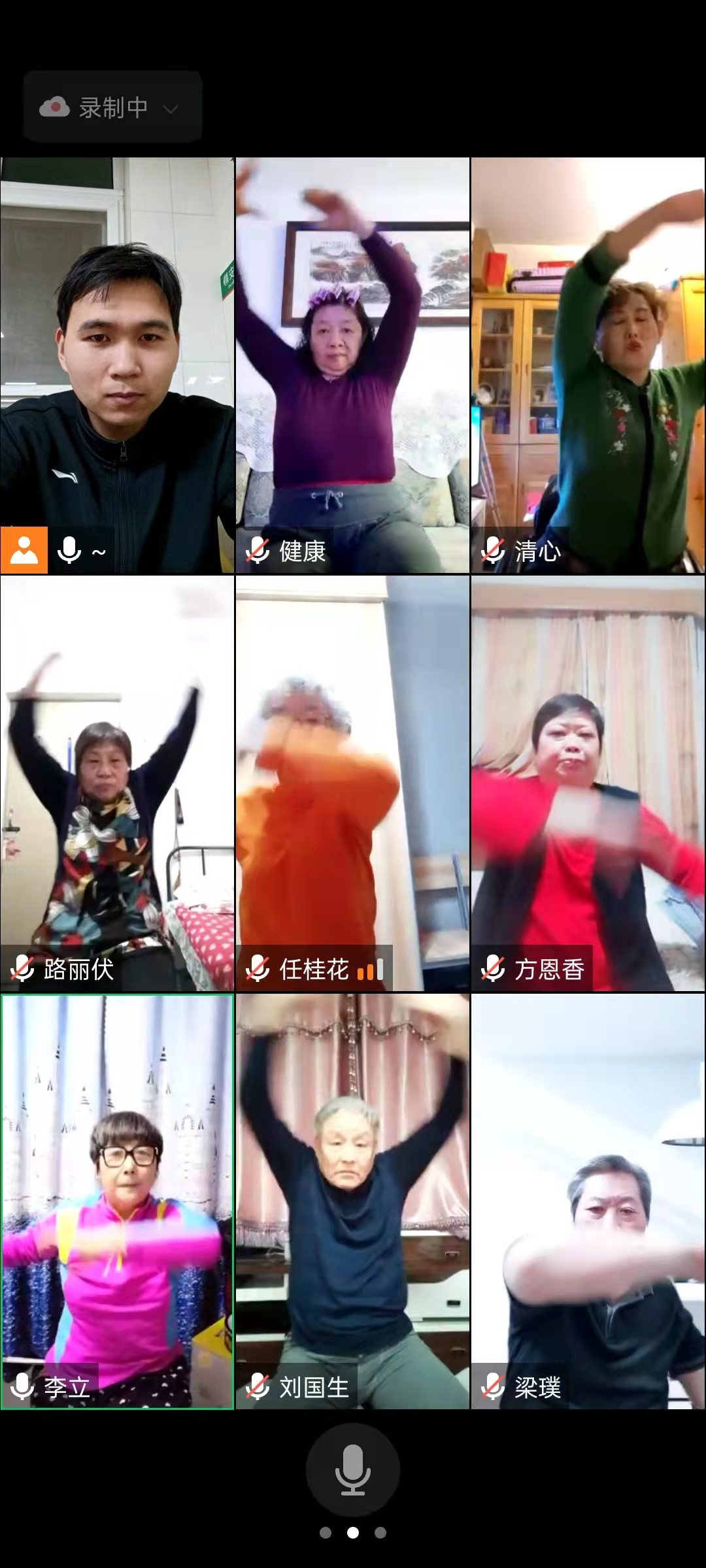This screenshot has height=1568, width=706.
Task: Select 路丽伏's video tile
Action: coord(117,783)
